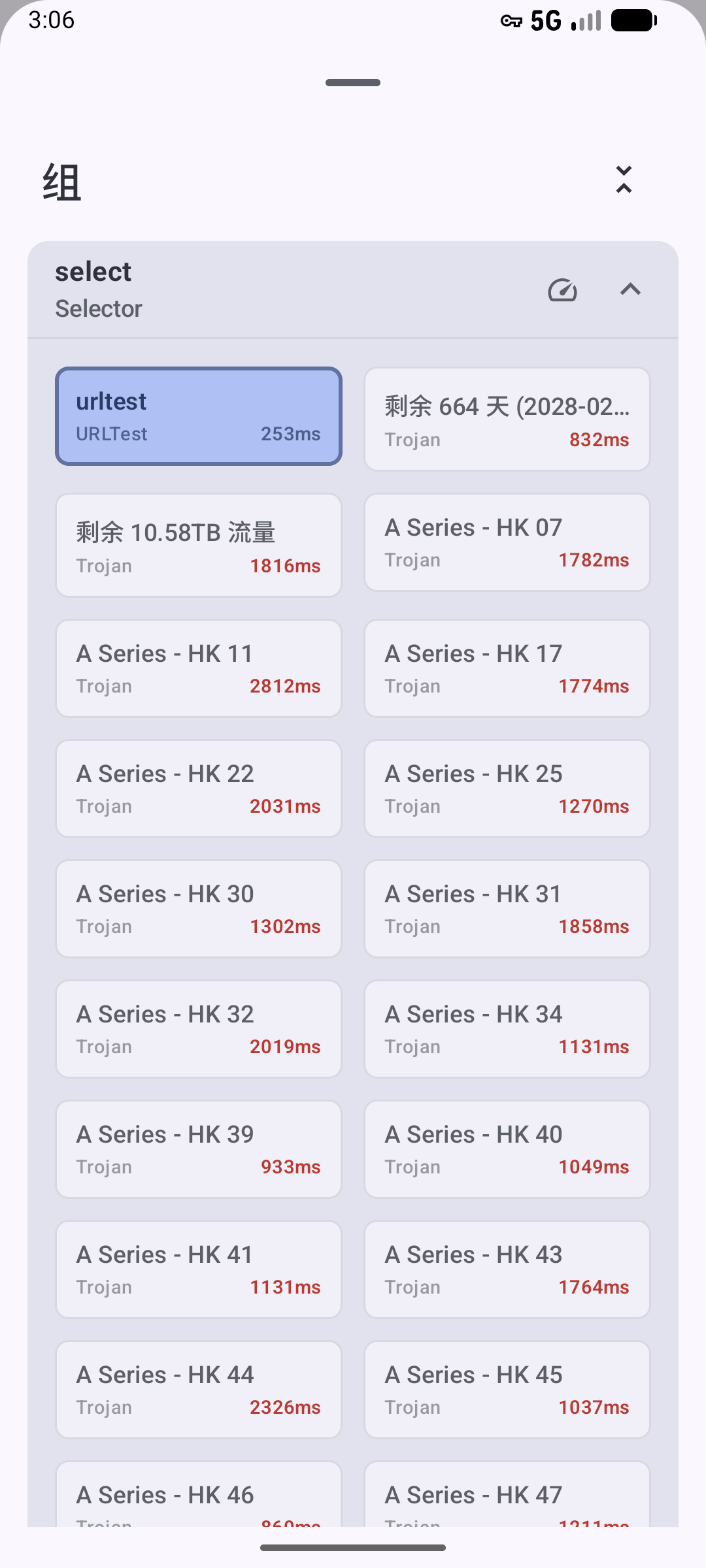
Task: Select A Series - HK 22 node
Action: point(199,789)
